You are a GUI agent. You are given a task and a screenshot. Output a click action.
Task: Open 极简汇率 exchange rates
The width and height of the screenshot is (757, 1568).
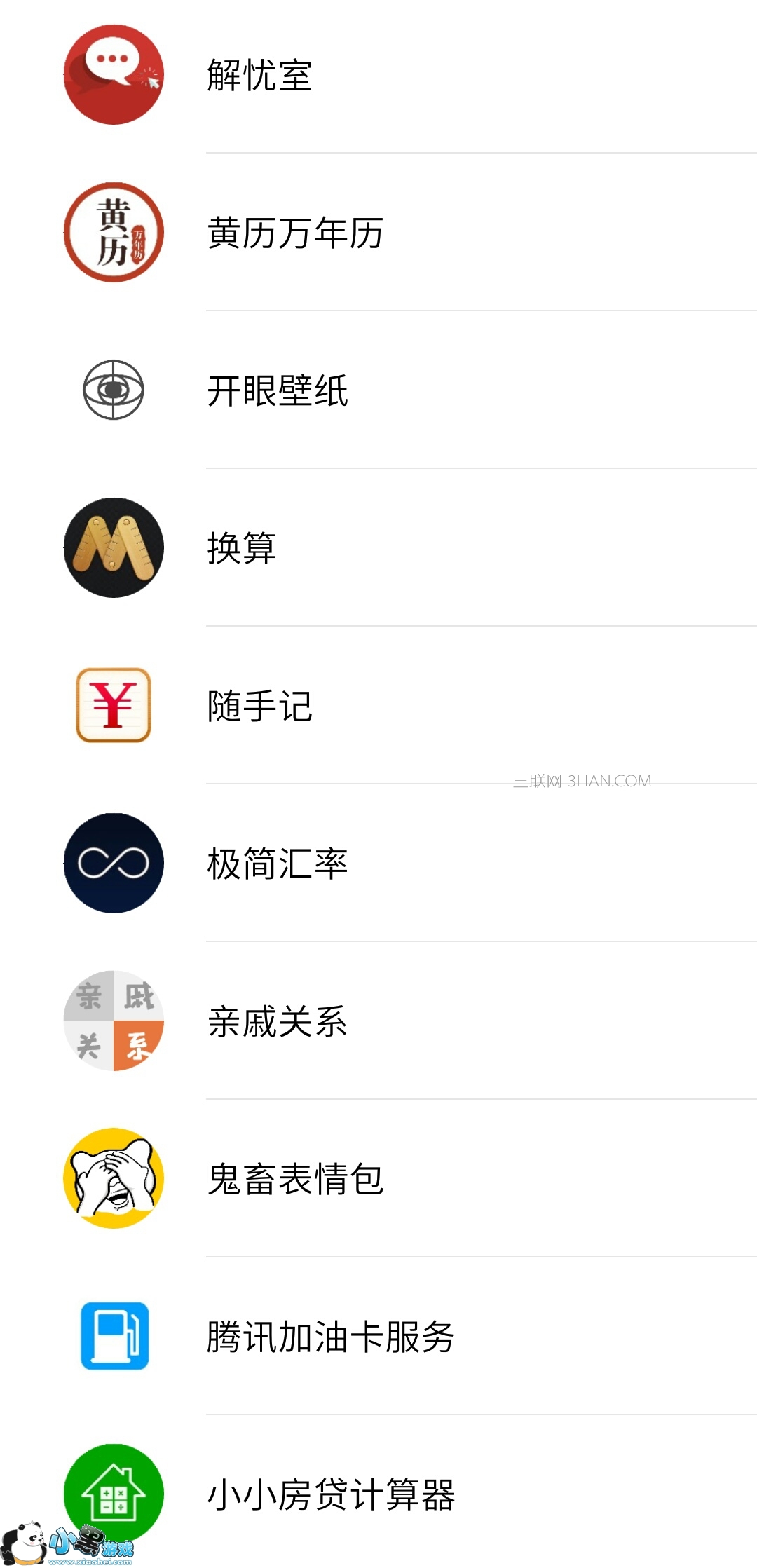pos(278,864)
